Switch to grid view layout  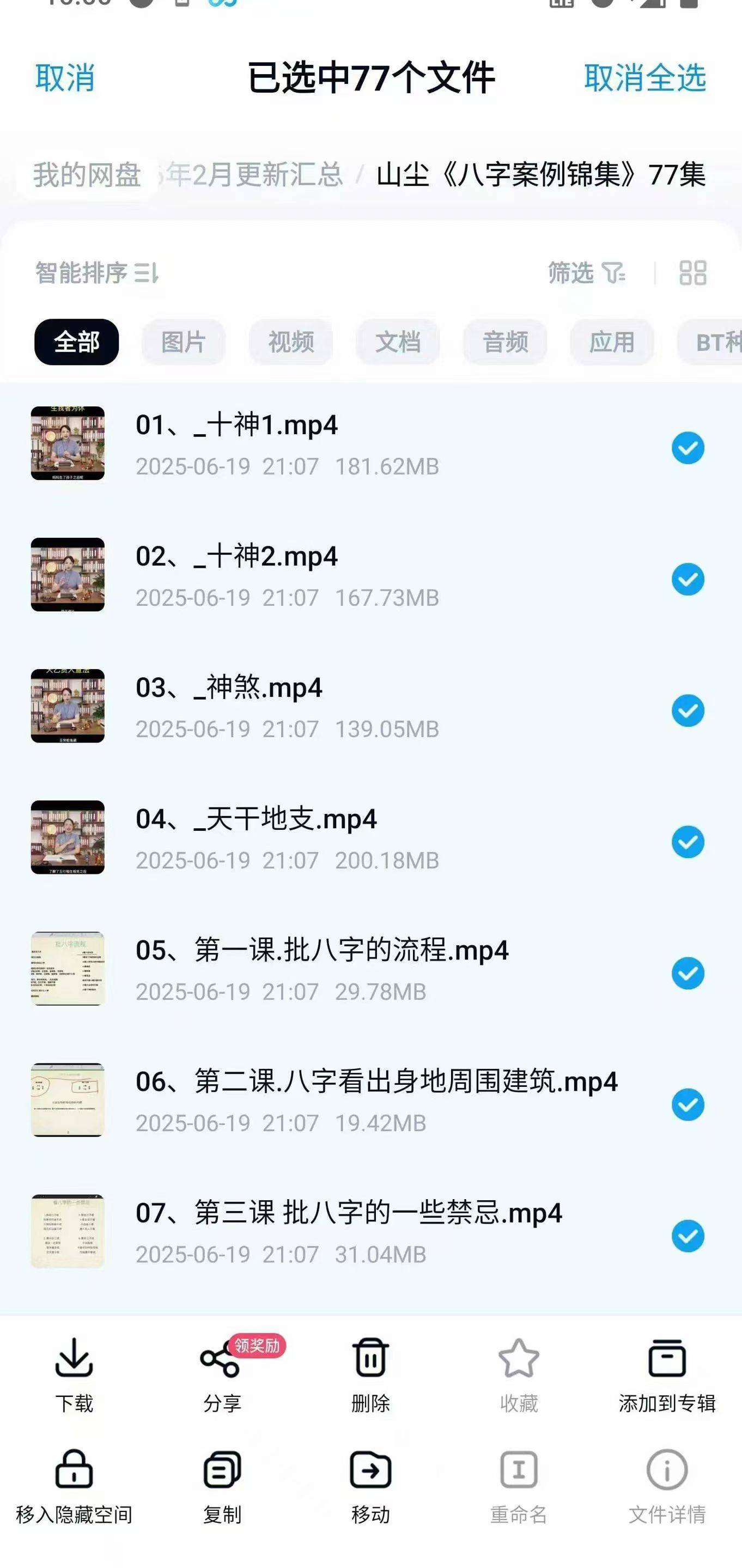(x=692, y=273)
